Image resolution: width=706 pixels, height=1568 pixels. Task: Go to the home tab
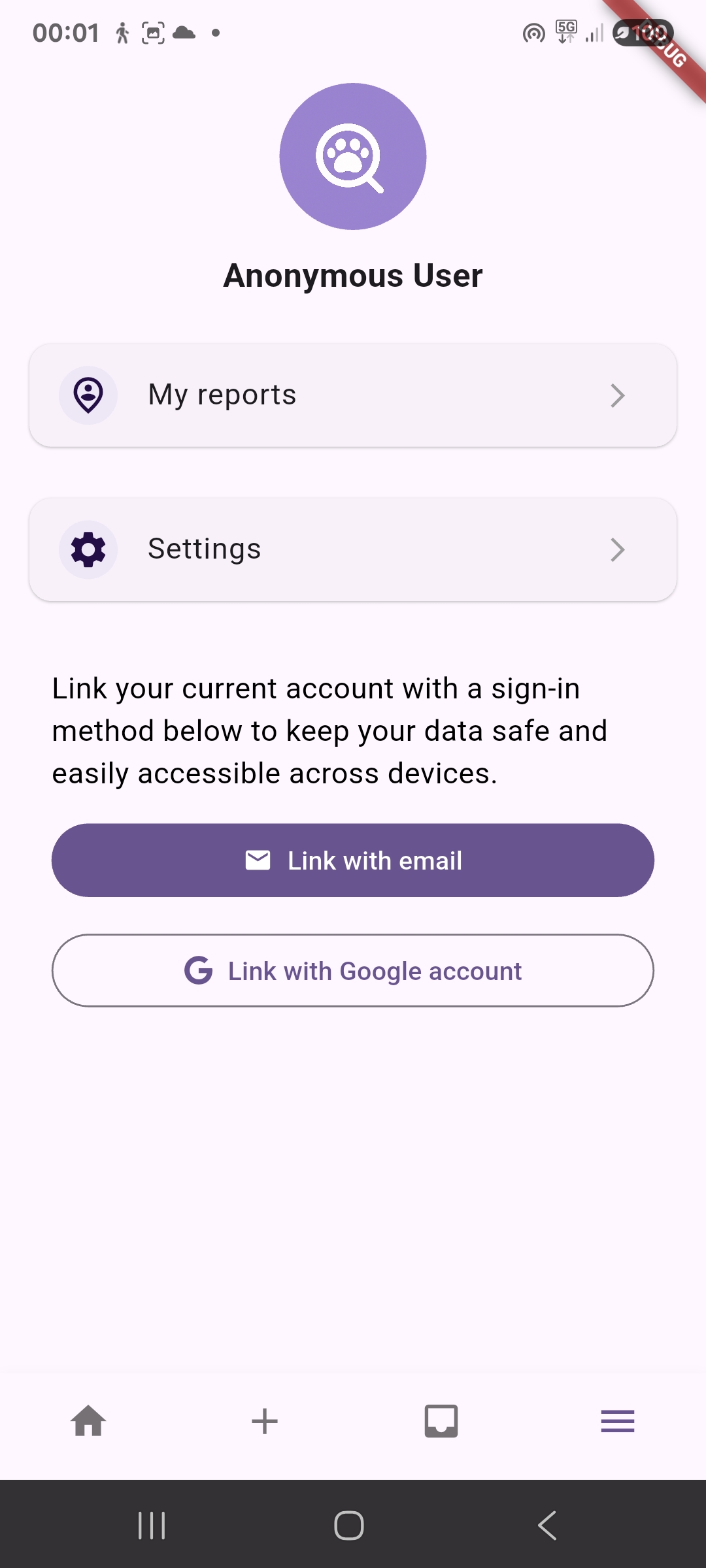coord(88,1421)
